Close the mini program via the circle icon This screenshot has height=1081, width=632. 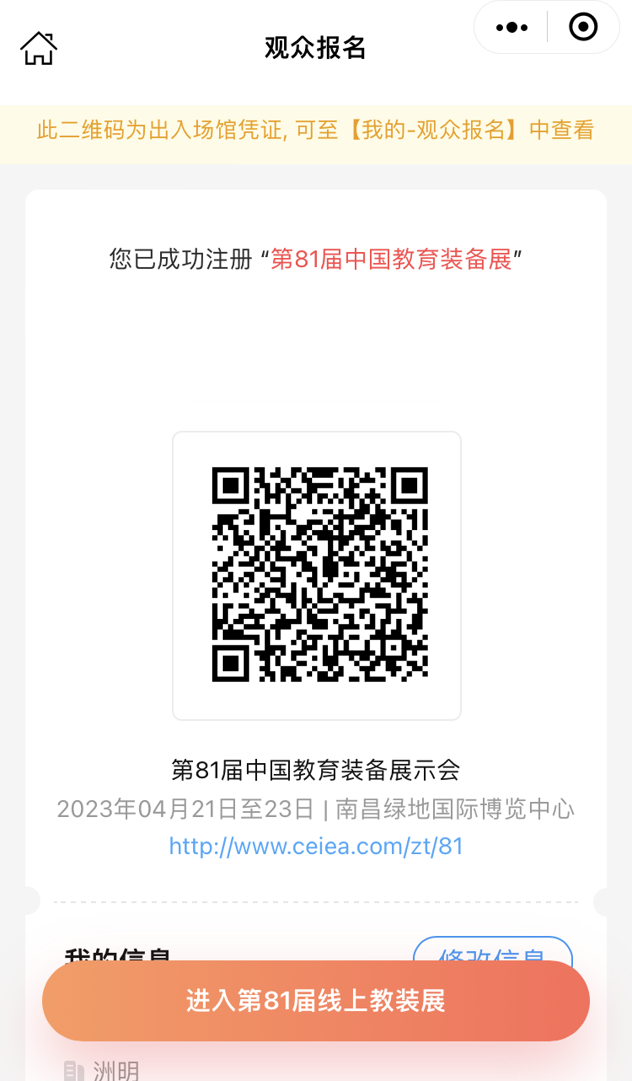583,28
